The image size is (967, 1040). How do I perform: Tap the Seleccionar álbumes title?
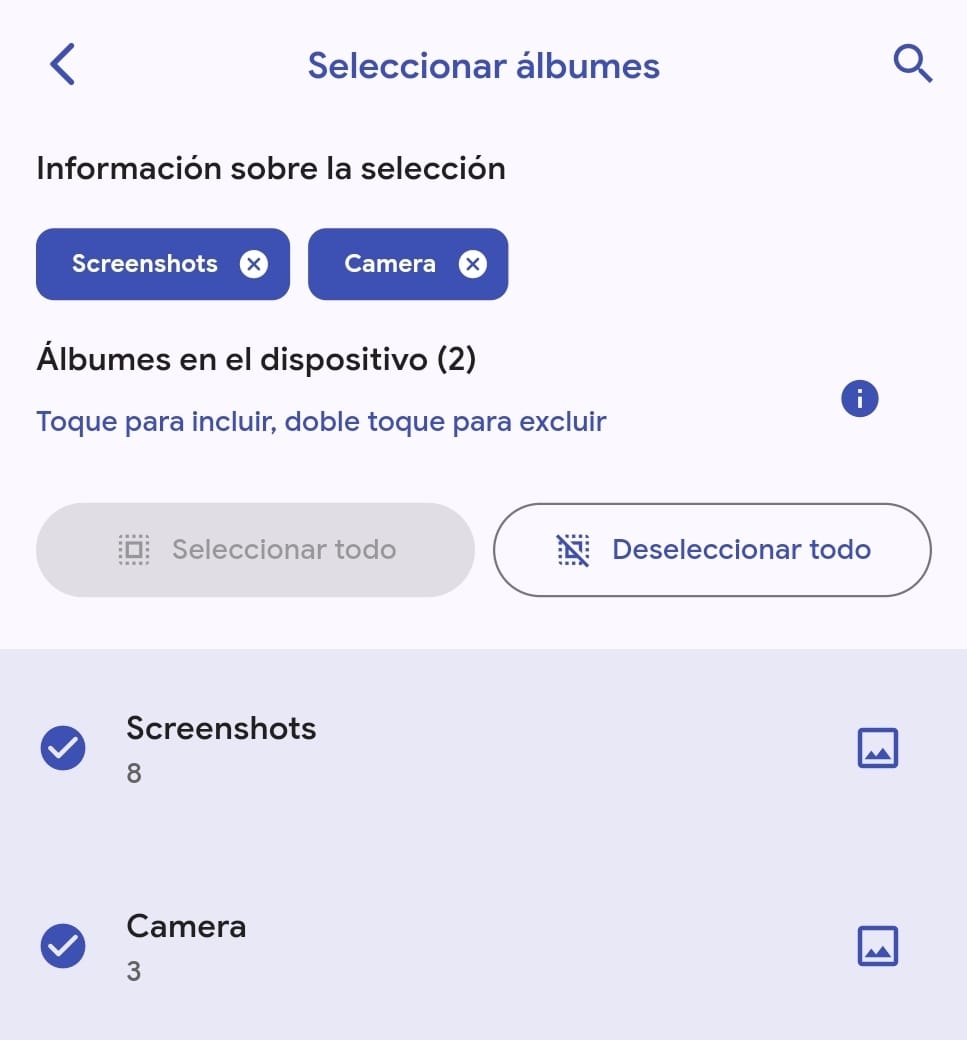tap(483, 66)
